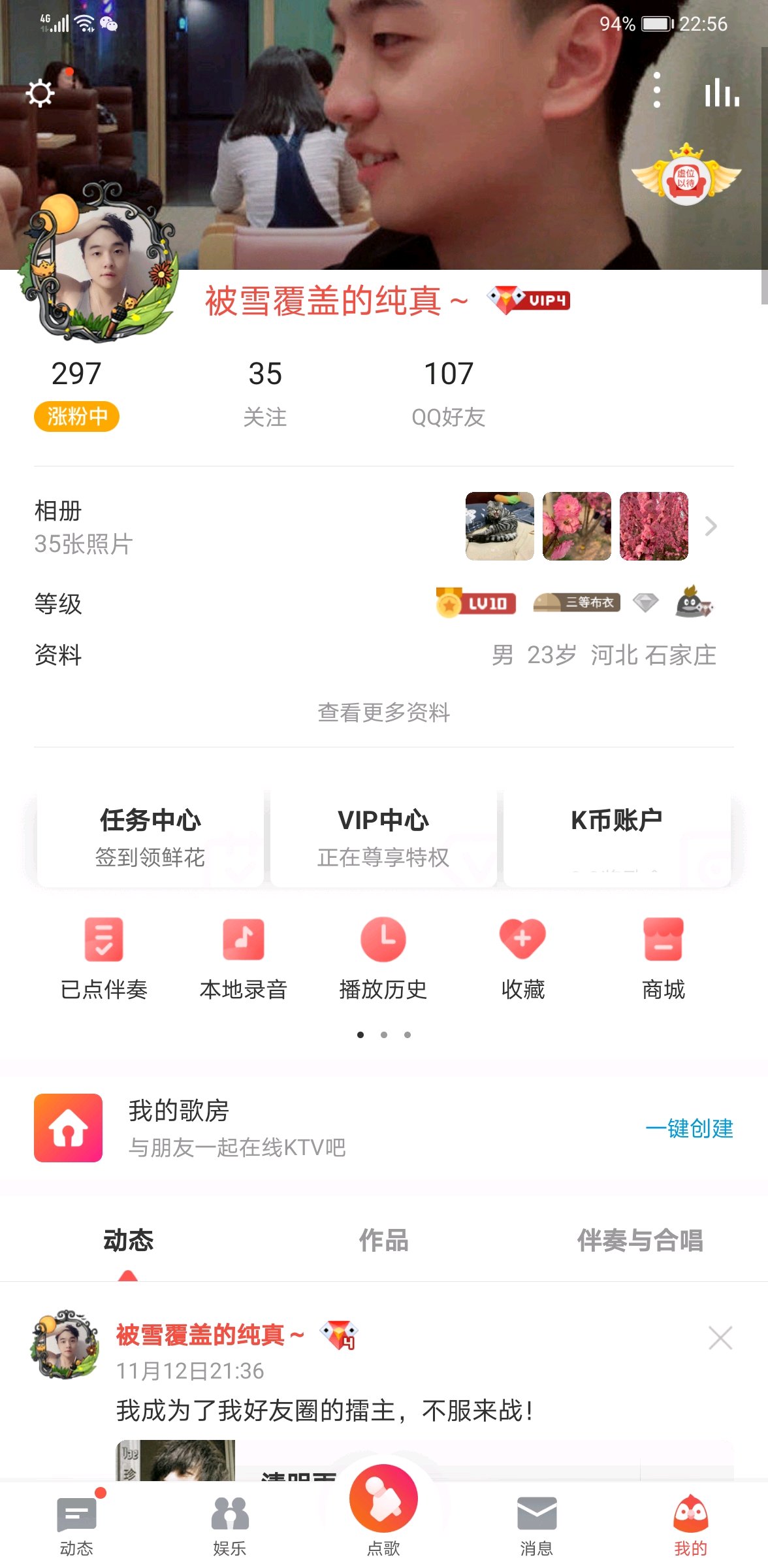The height and width of the screenshot is (1568, 768).
Task: Open 任务中心 task center card
Action: (x=150, y=838)
